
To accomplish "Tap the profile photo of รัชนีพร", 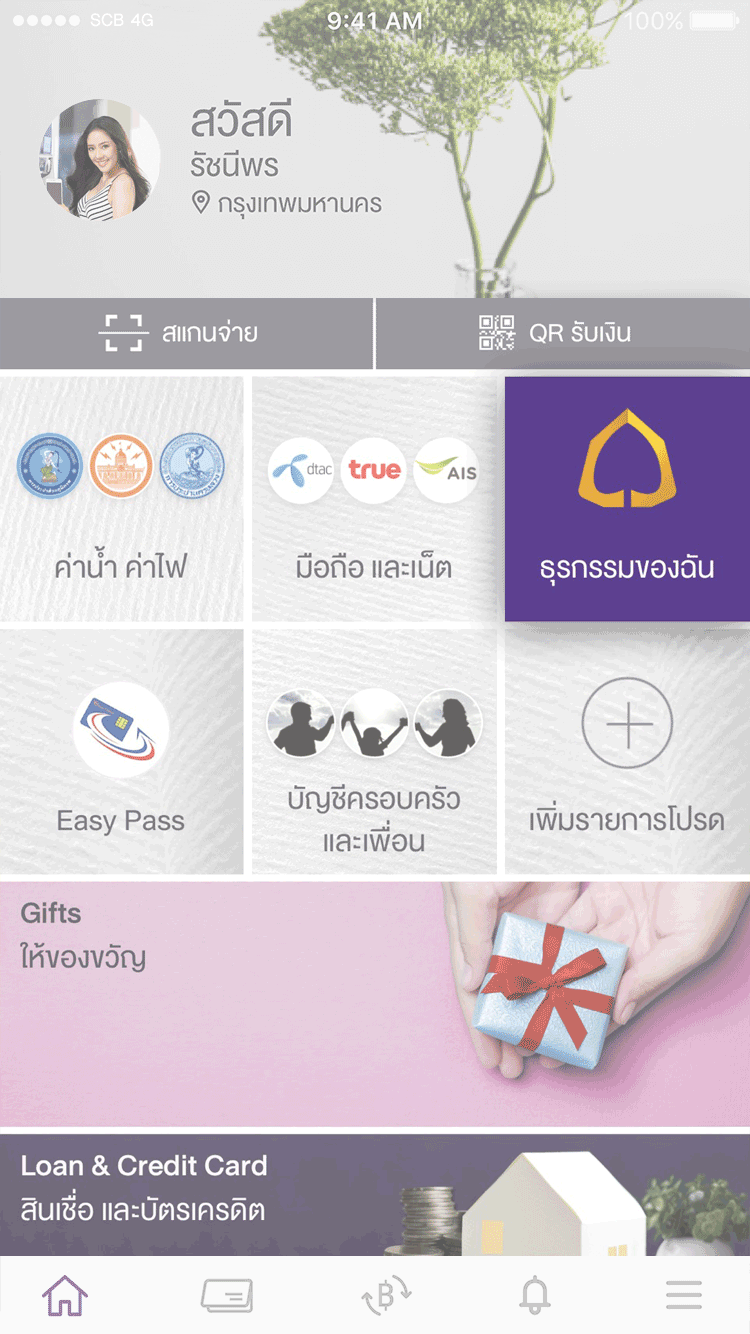I will (x=100, y=160).
